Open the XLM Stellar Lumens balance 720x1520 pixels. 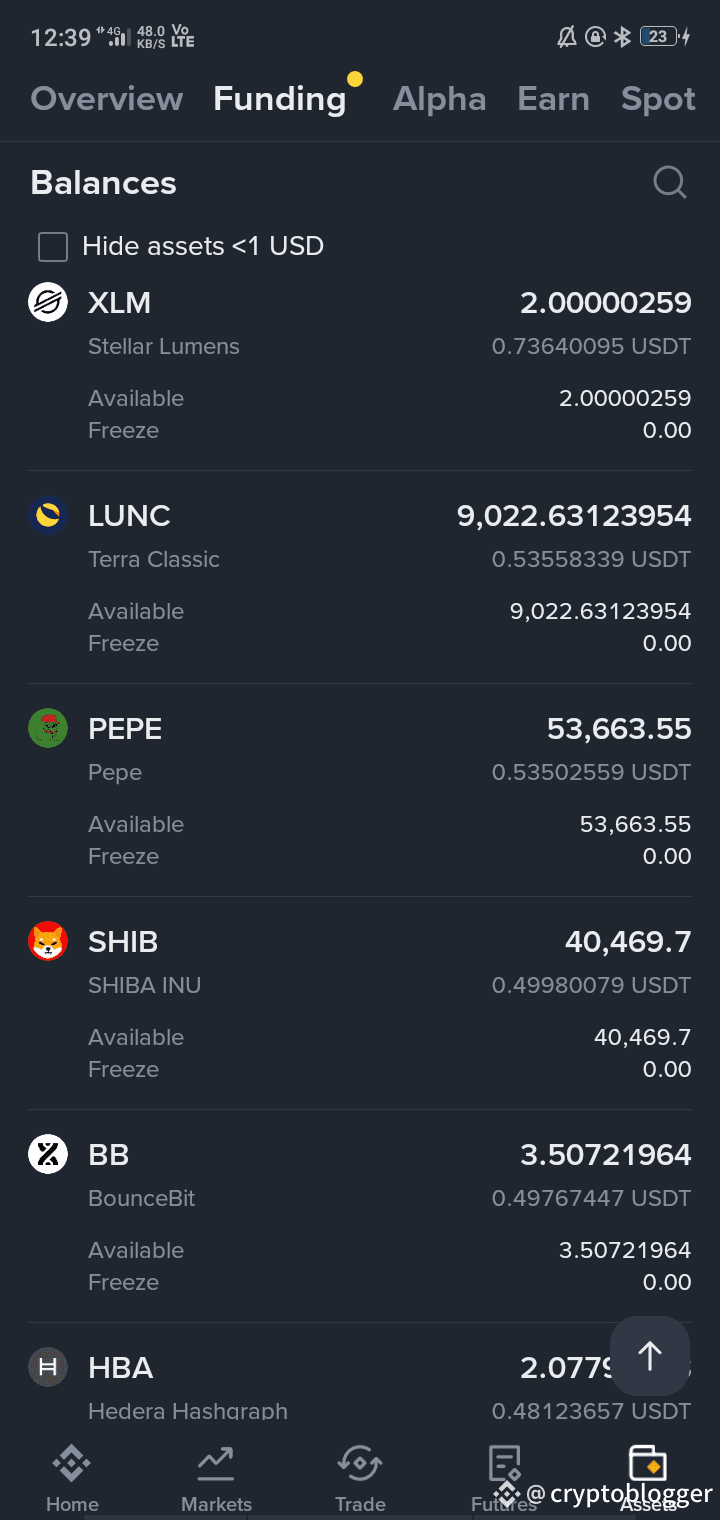coord(360,365)
